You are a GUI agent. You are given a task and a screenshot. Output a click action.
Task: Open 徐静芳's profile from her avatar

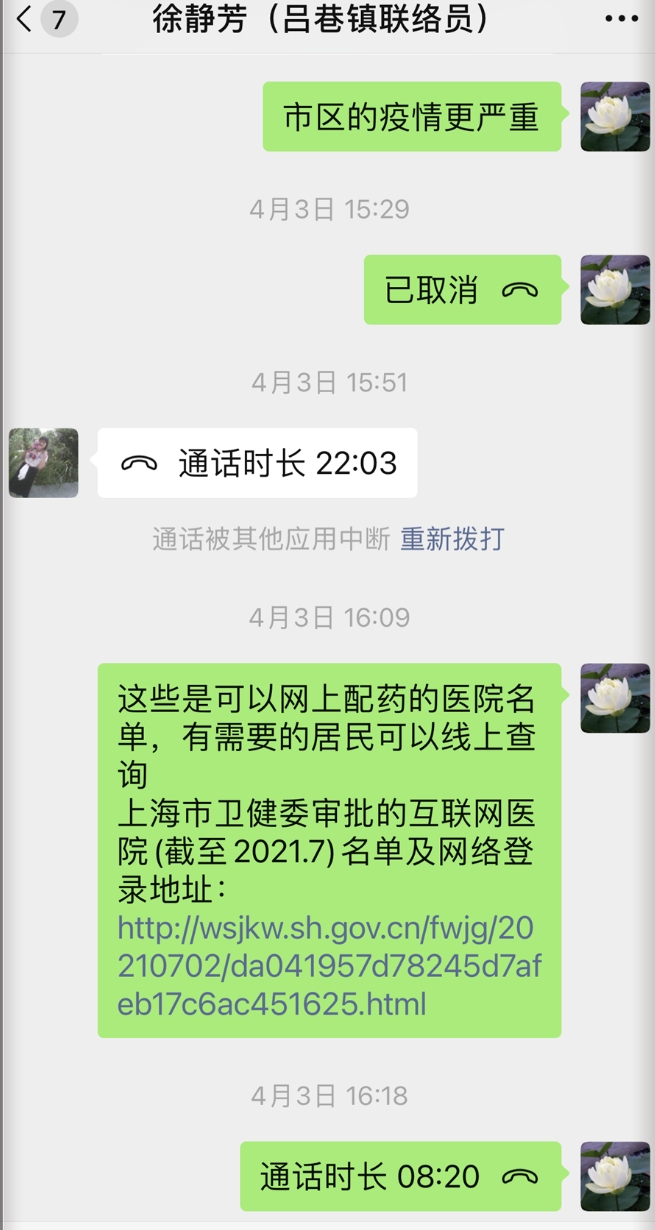44,463
